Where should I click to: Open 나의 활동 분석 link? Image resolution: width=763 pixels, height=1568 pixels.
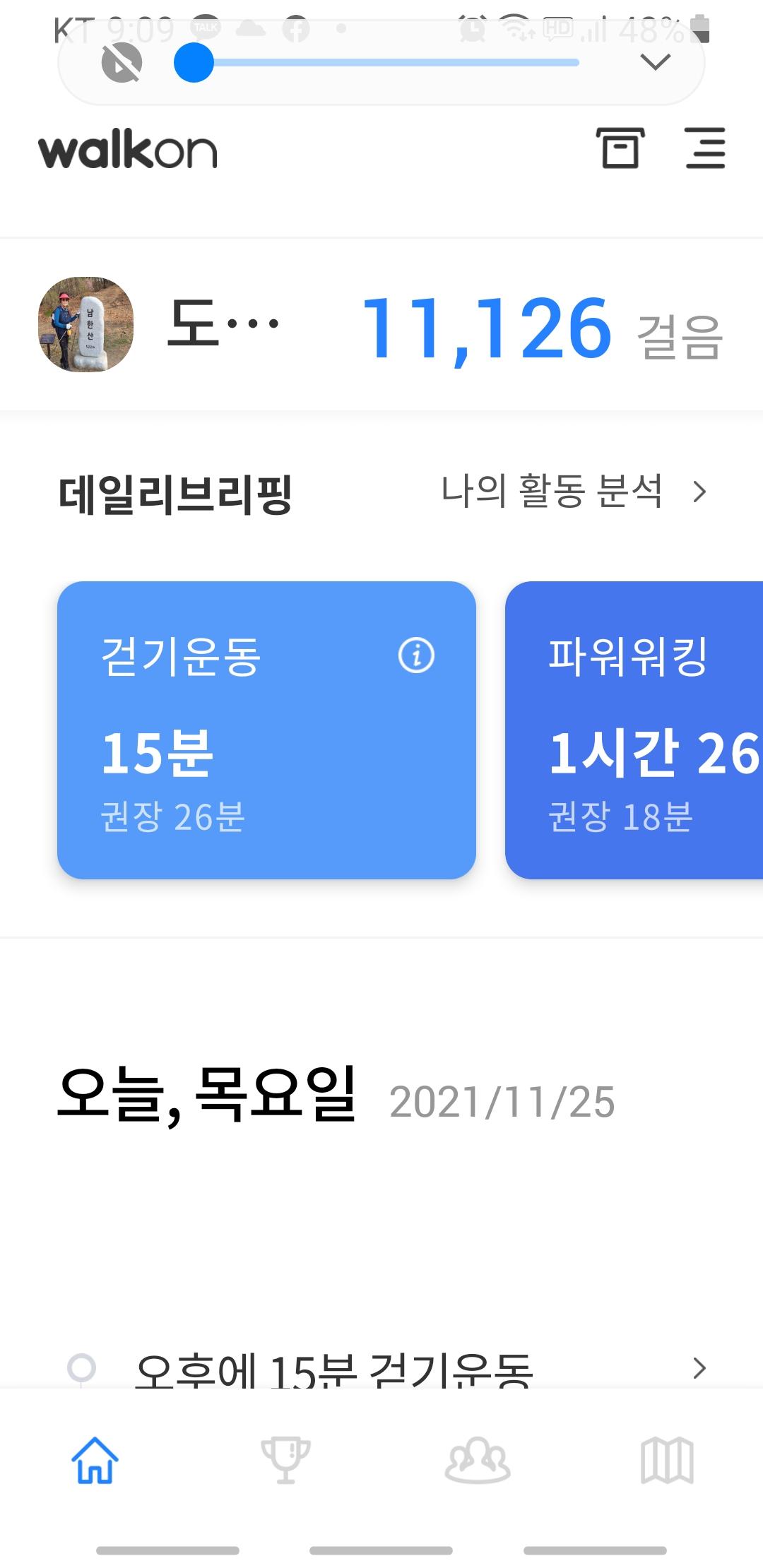pyautogui.click(x=572, y=492)
